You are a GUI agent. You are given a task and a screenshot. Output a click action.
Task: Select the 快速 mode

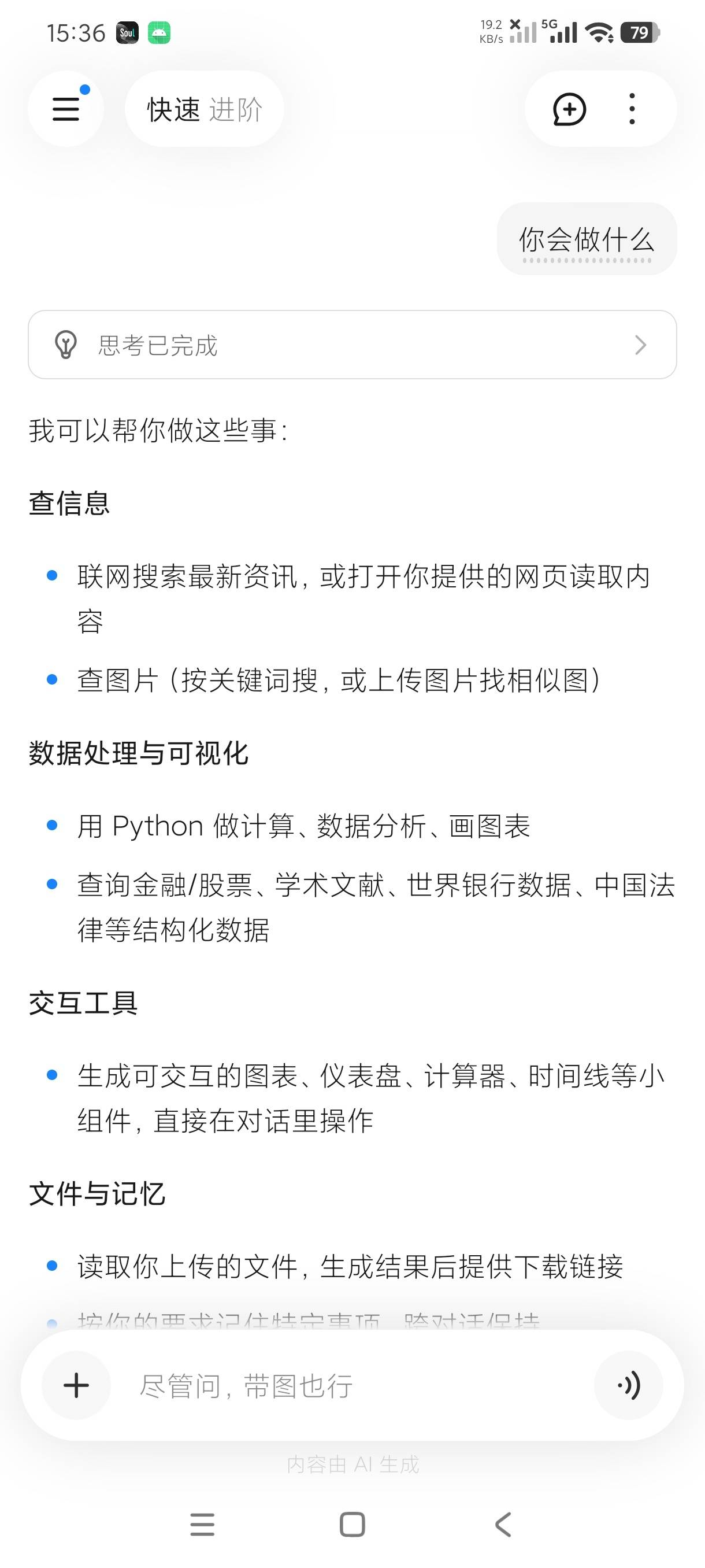click(173, 110)
